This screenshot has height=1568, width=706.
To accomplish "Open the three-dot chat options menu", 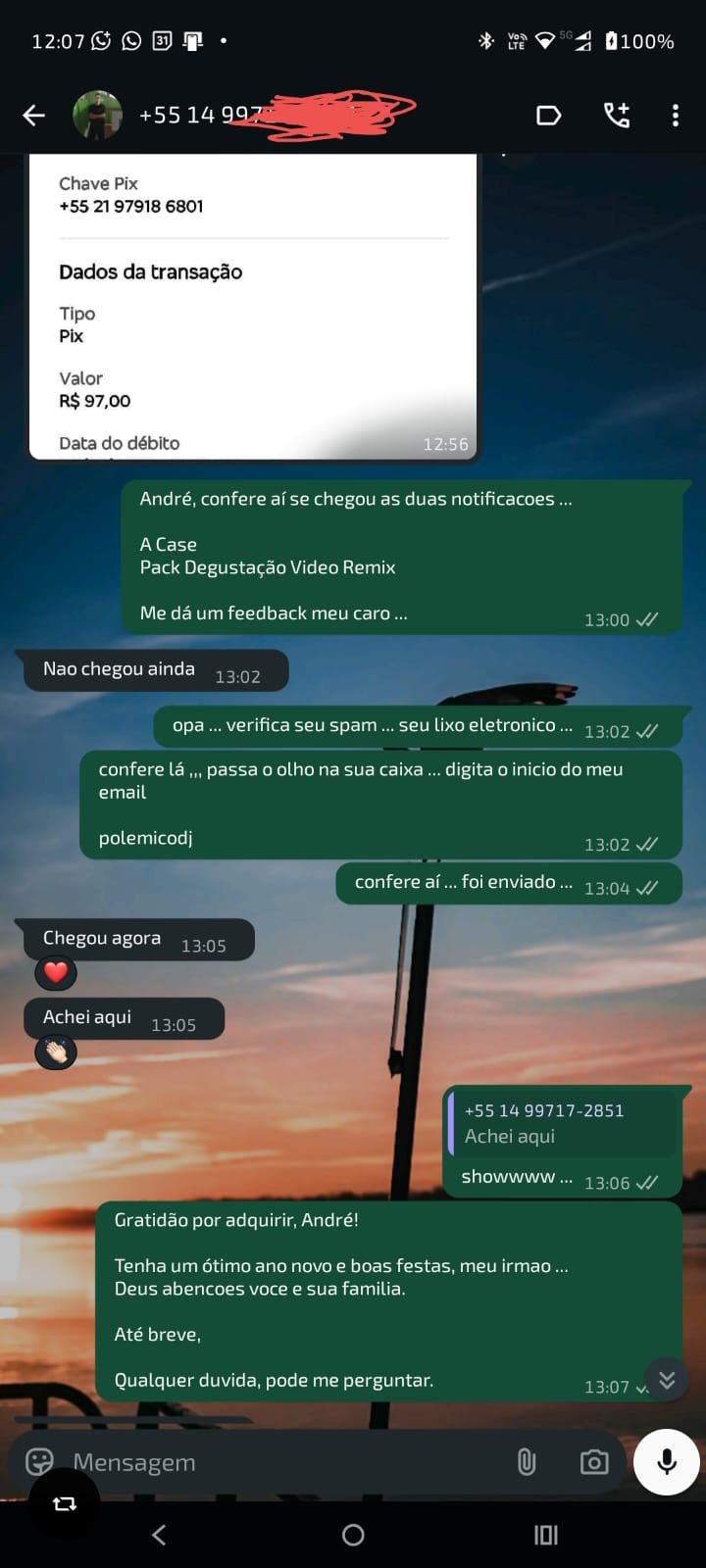I will click(675, 115).
